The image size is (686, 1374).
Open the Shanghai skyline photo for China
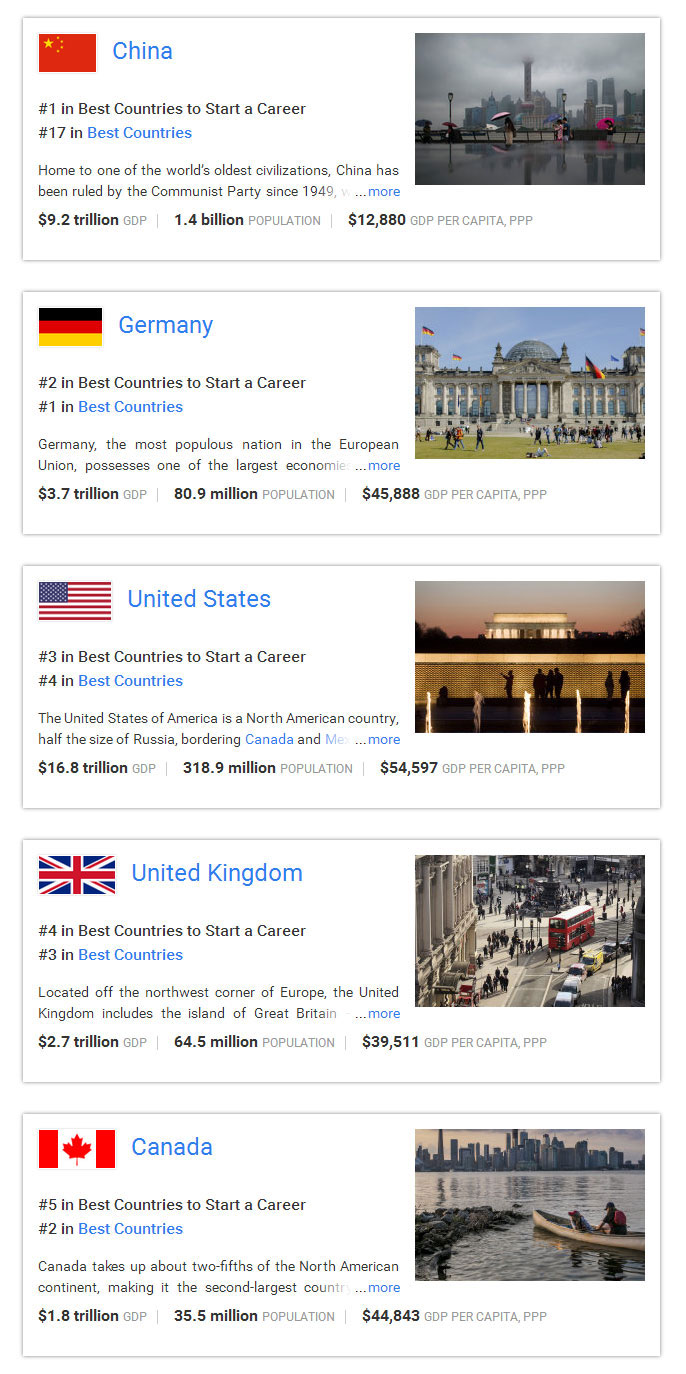(529, 109)
